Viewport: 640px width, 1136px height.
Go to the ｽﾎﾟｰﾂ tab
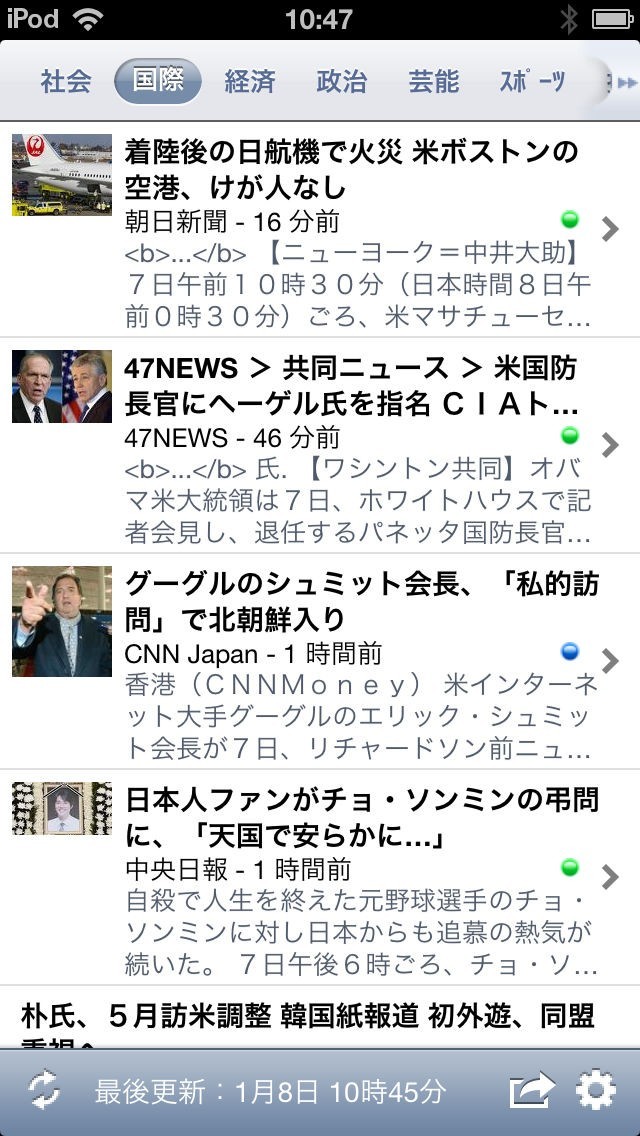(532, 82)
